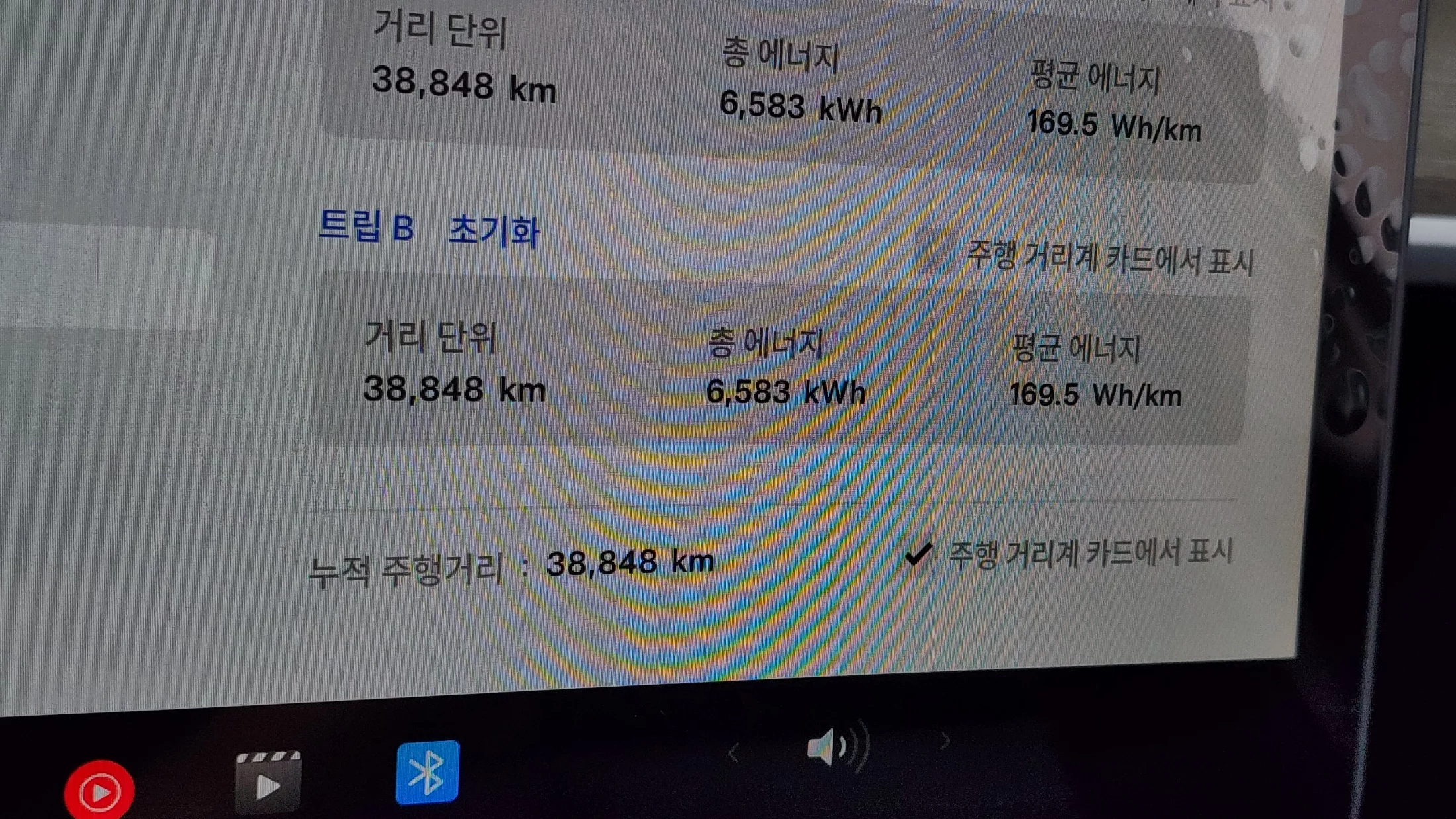Raise volume with the right arrow
This screenshot has width=1456, height=819.
click(x=945, y=742)
